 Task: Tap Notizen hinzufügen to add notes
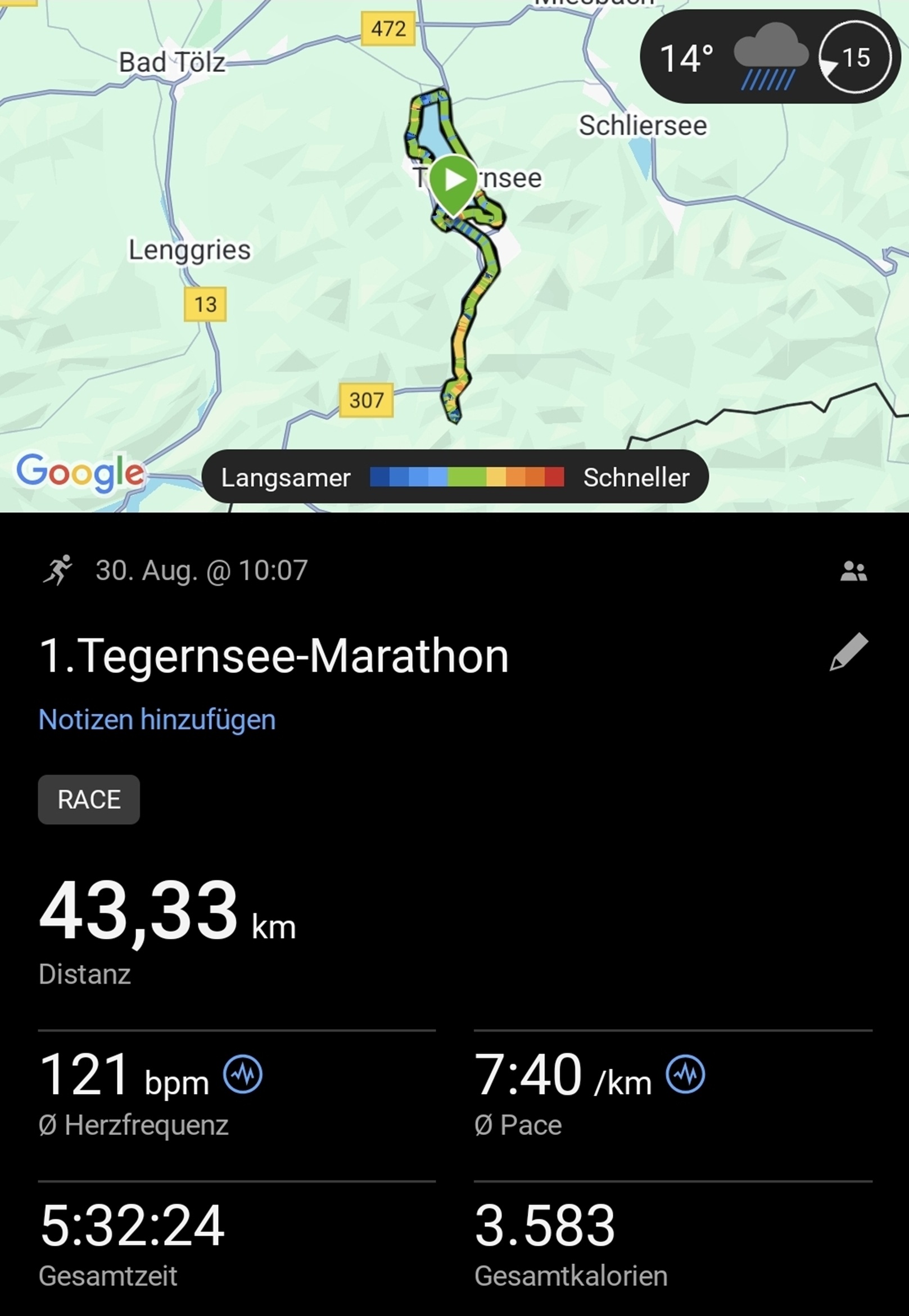coord(157,719)
